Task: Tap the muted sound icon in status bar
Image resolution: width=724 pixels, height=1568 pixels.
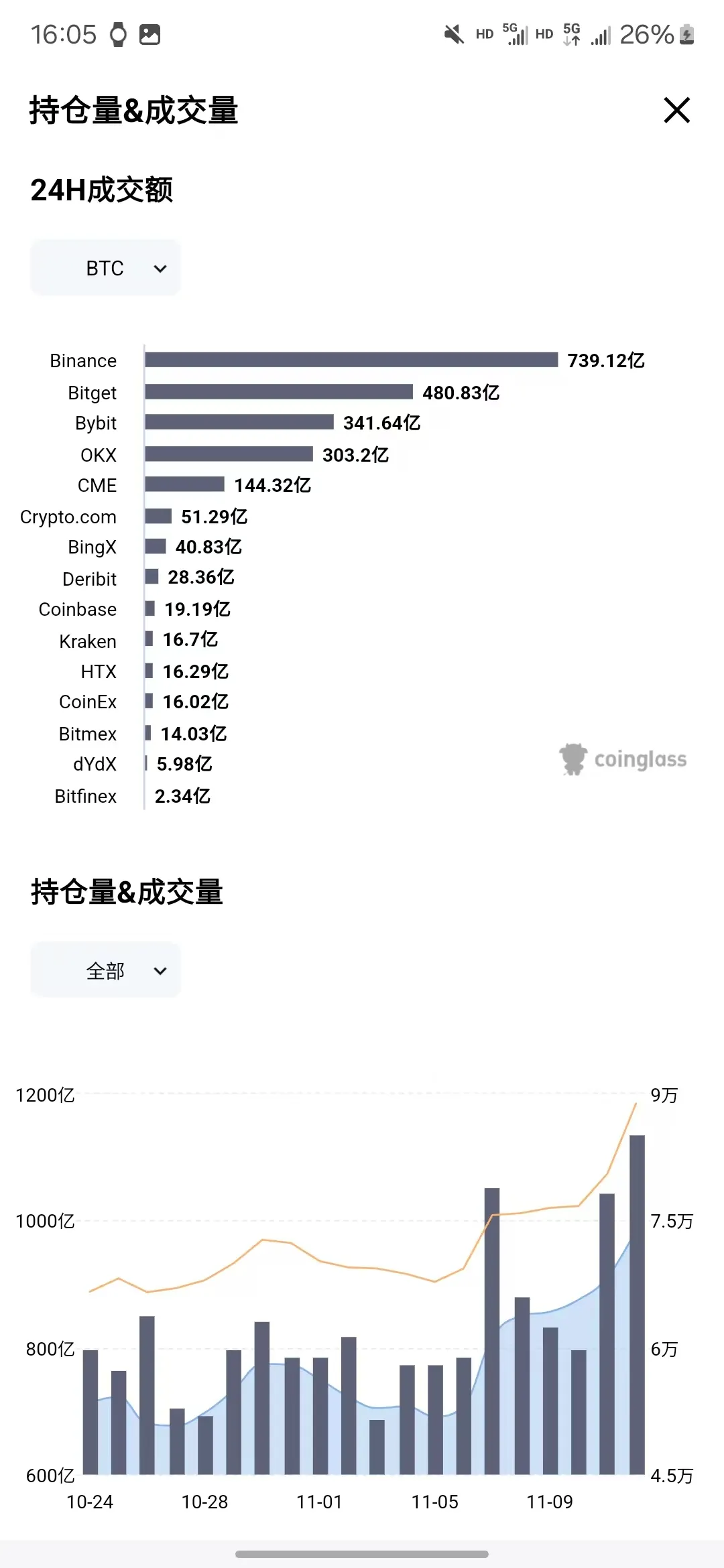Action: coord(452,35)
